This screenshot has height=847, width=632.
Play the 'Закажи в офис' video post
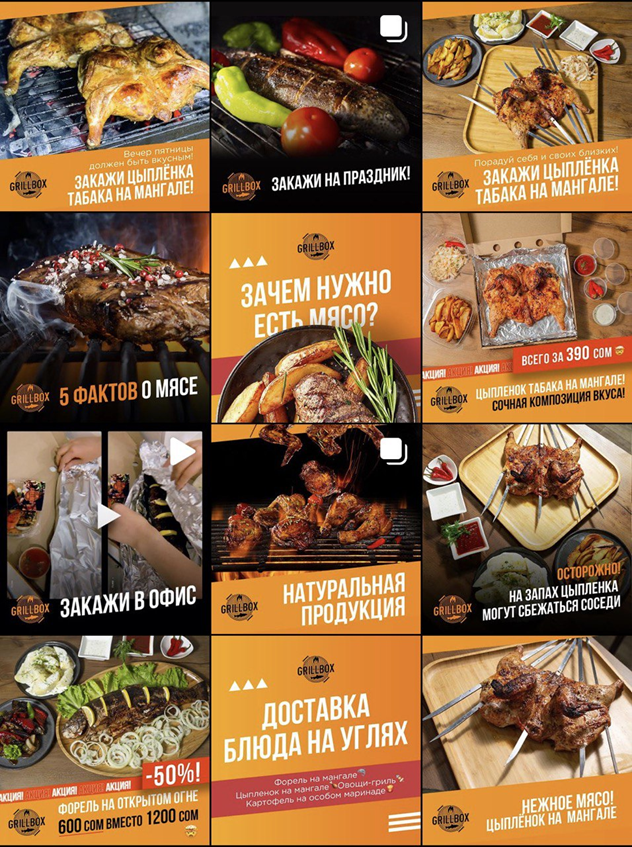click(x=104, y=529)
